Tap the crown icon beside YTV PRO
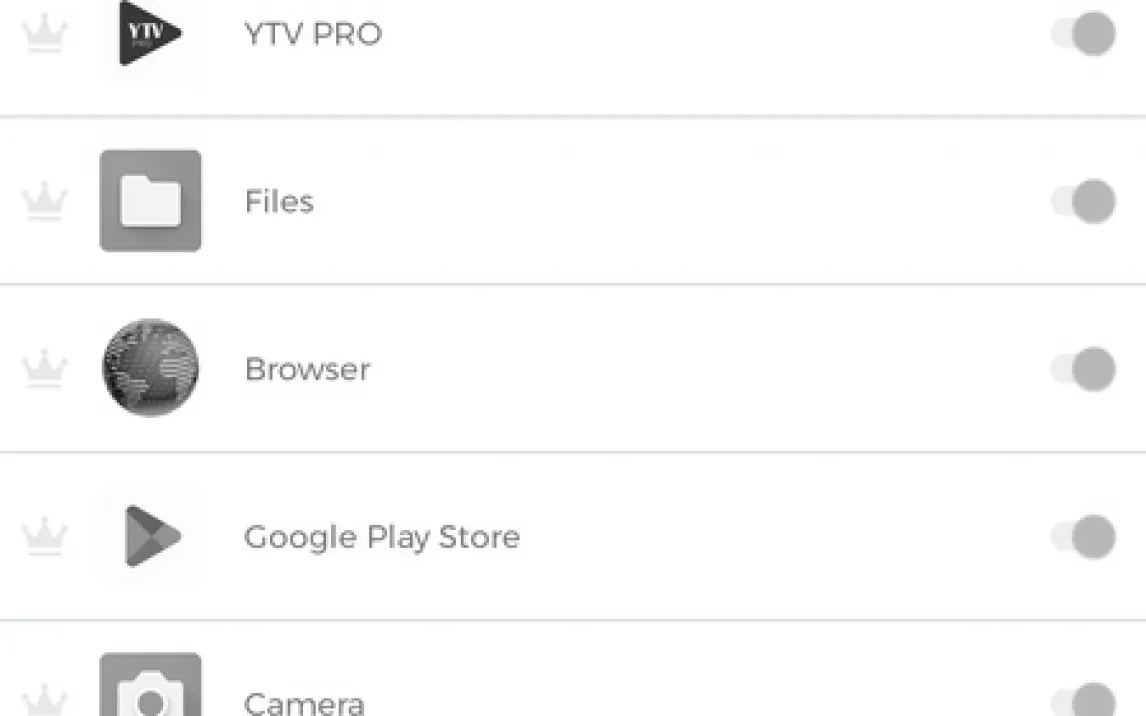Image resolution: width=1146 pixels, height=716 pixels. point(44,35)
